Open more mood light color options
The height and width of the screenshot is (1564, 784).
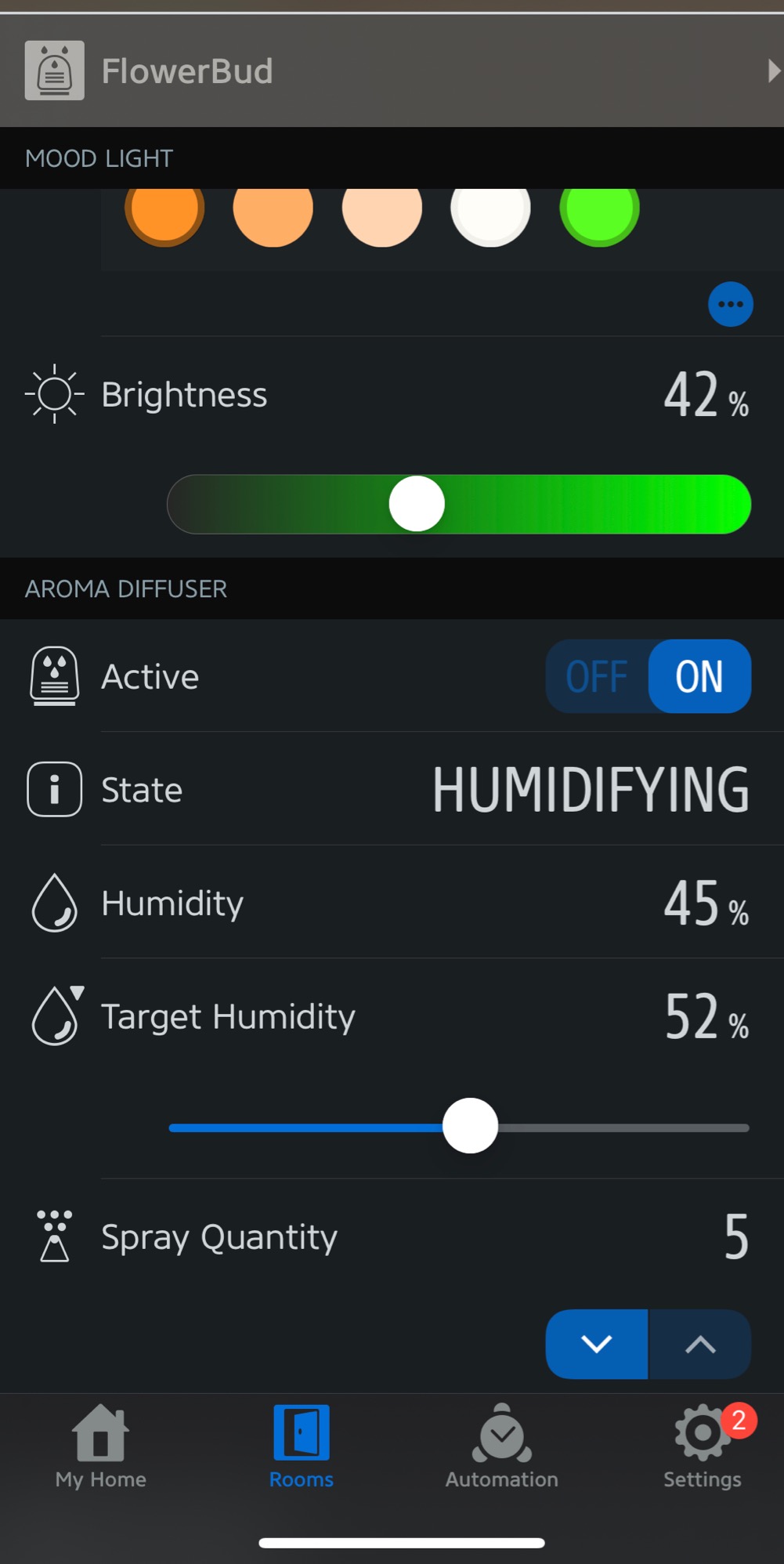point(729,304)
